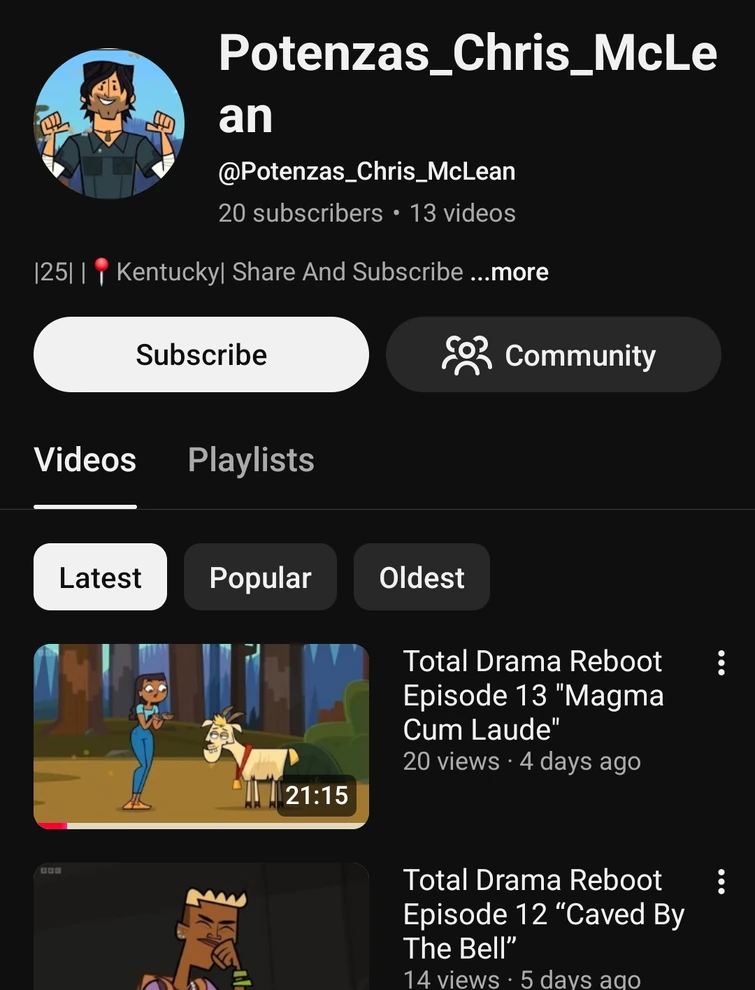The width and height of the screenshot is (755, 990).
Task: Select the Videos tab
Action: point(85,460)
